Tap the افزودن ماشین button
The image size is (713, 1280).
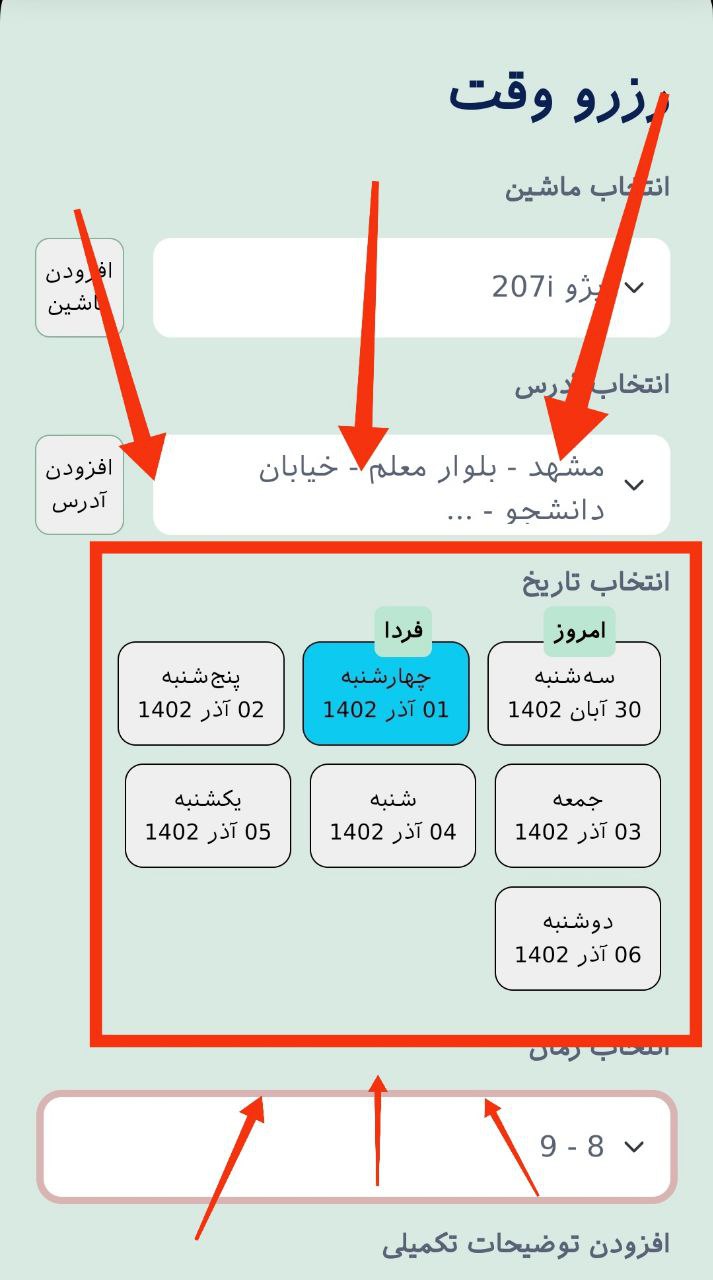click(x=80, y=287)
